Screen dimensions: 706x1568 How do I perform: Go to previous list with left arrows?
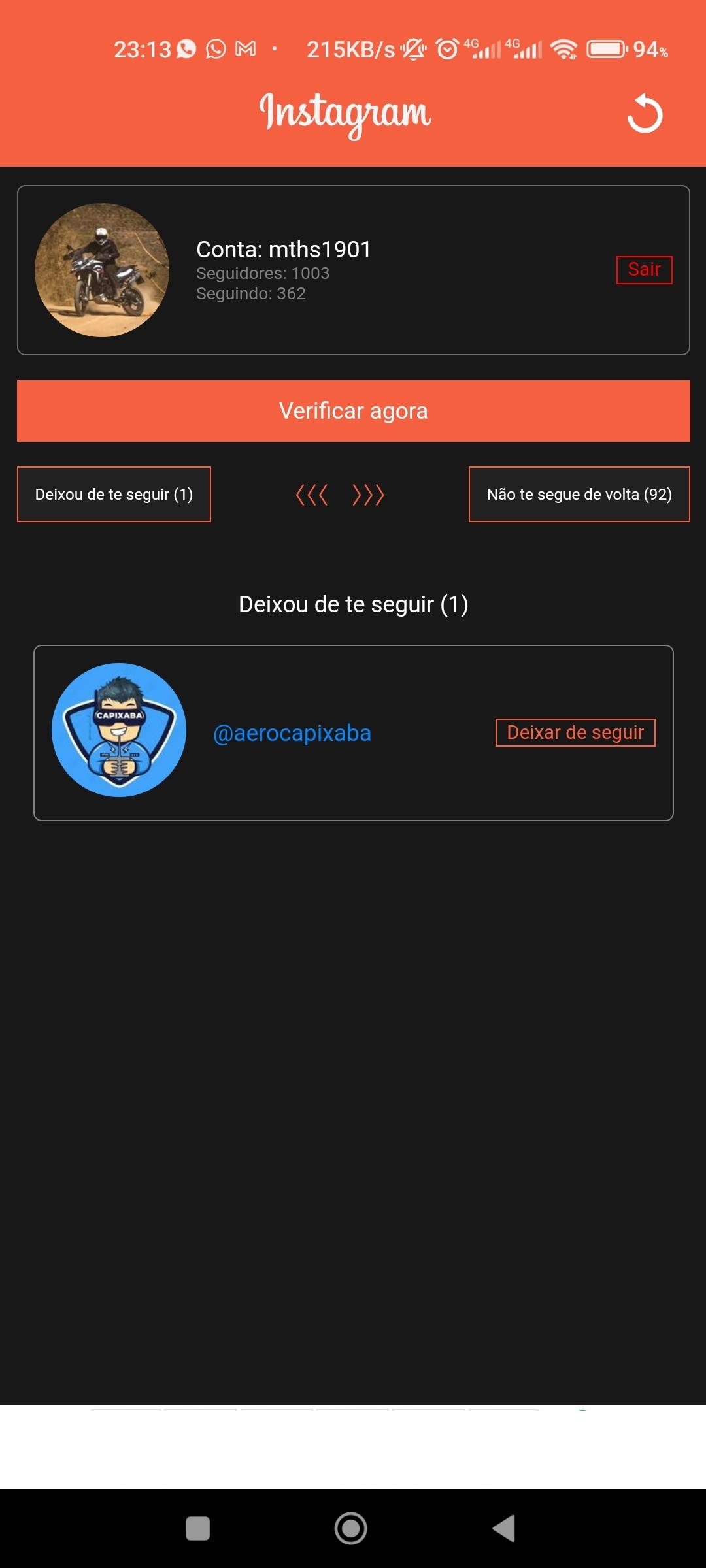pyautogui.click(x=312, y=495)
